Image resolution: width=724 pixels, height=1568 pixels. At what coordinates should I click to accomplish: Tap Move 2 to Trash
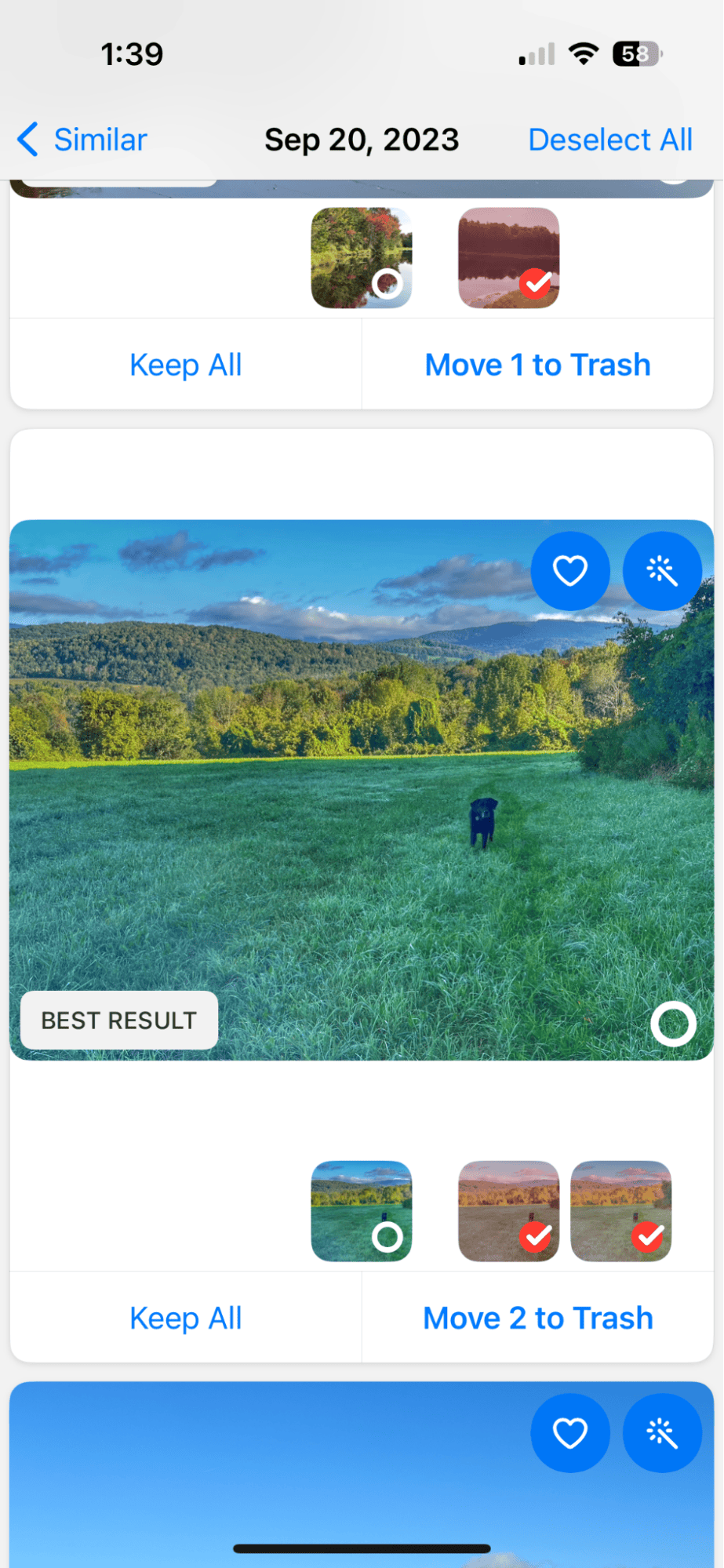pos(537,1318)
